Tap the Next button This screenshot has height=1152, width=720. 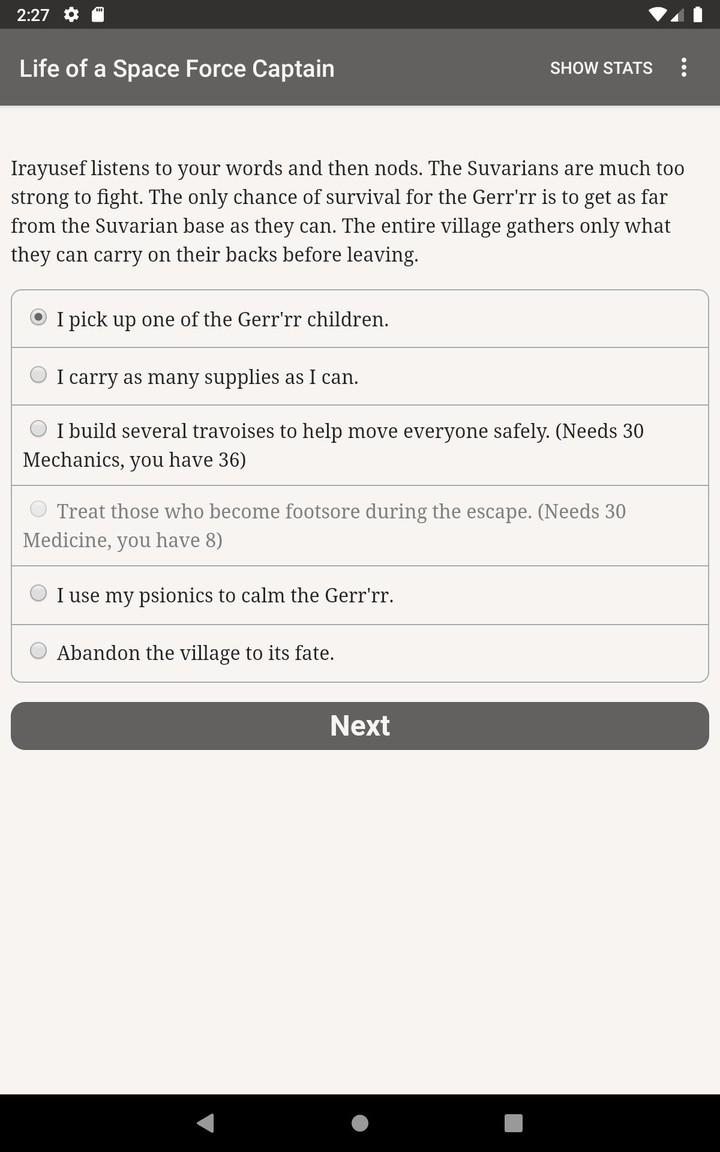(x=360, y=726)
